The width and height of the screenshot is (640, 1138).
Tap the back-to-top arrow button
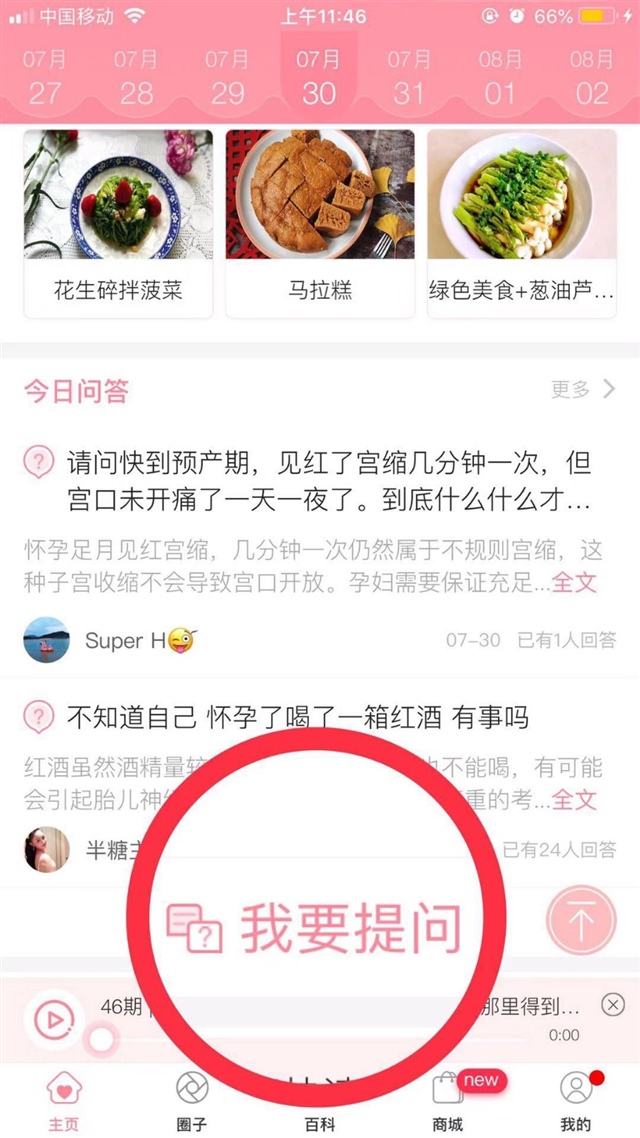[581, 920]
